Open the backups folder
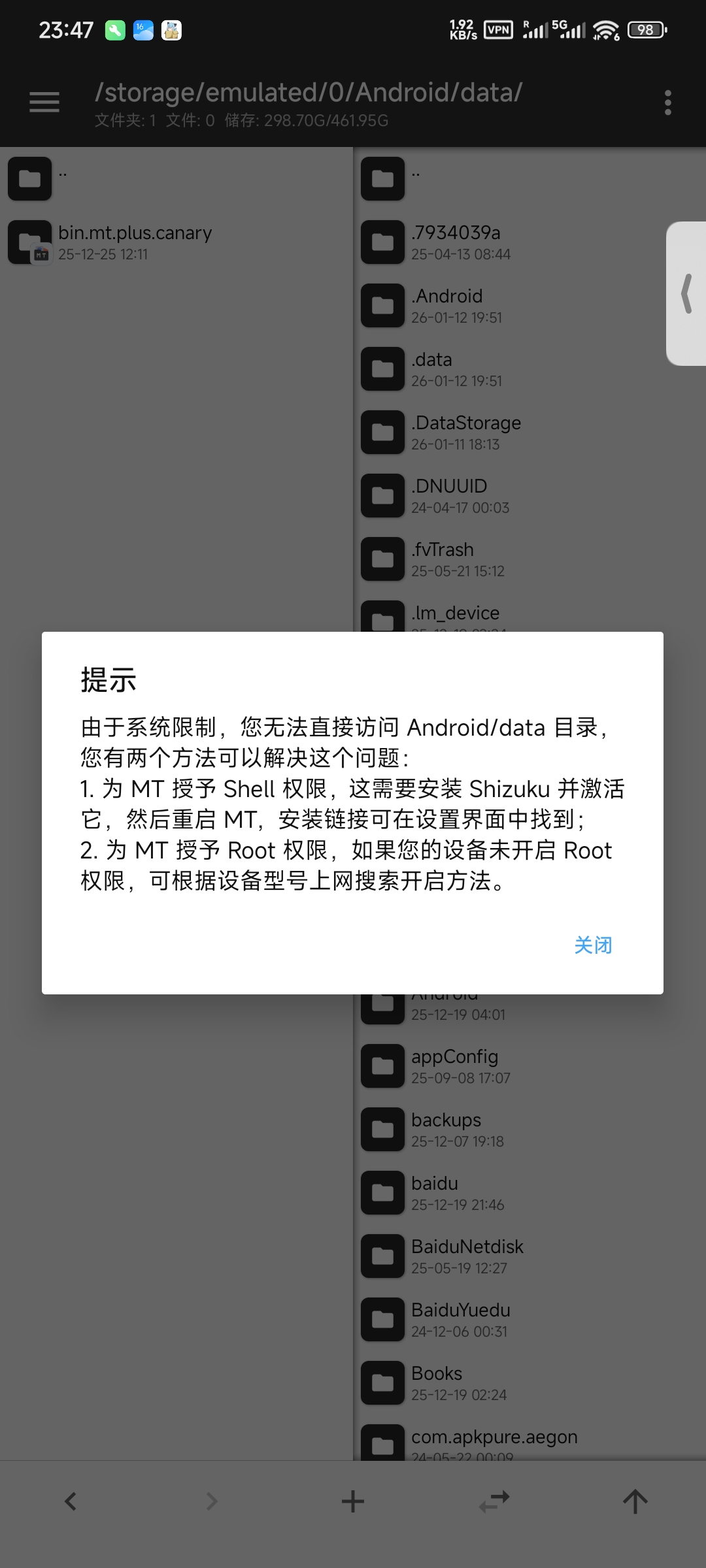 (x=446, y=1130)
